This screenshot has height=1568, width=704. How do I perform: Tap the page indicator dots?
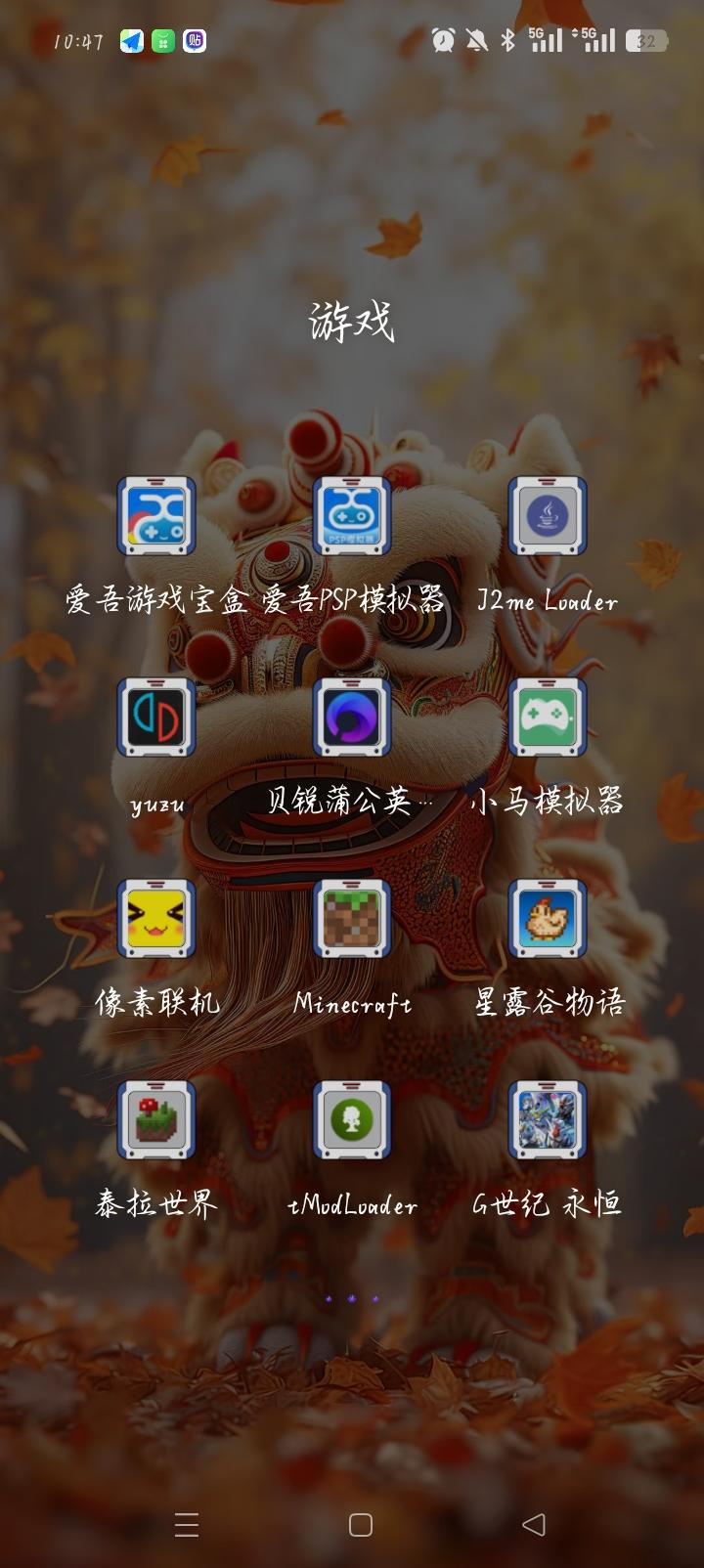coord(350,1298)
